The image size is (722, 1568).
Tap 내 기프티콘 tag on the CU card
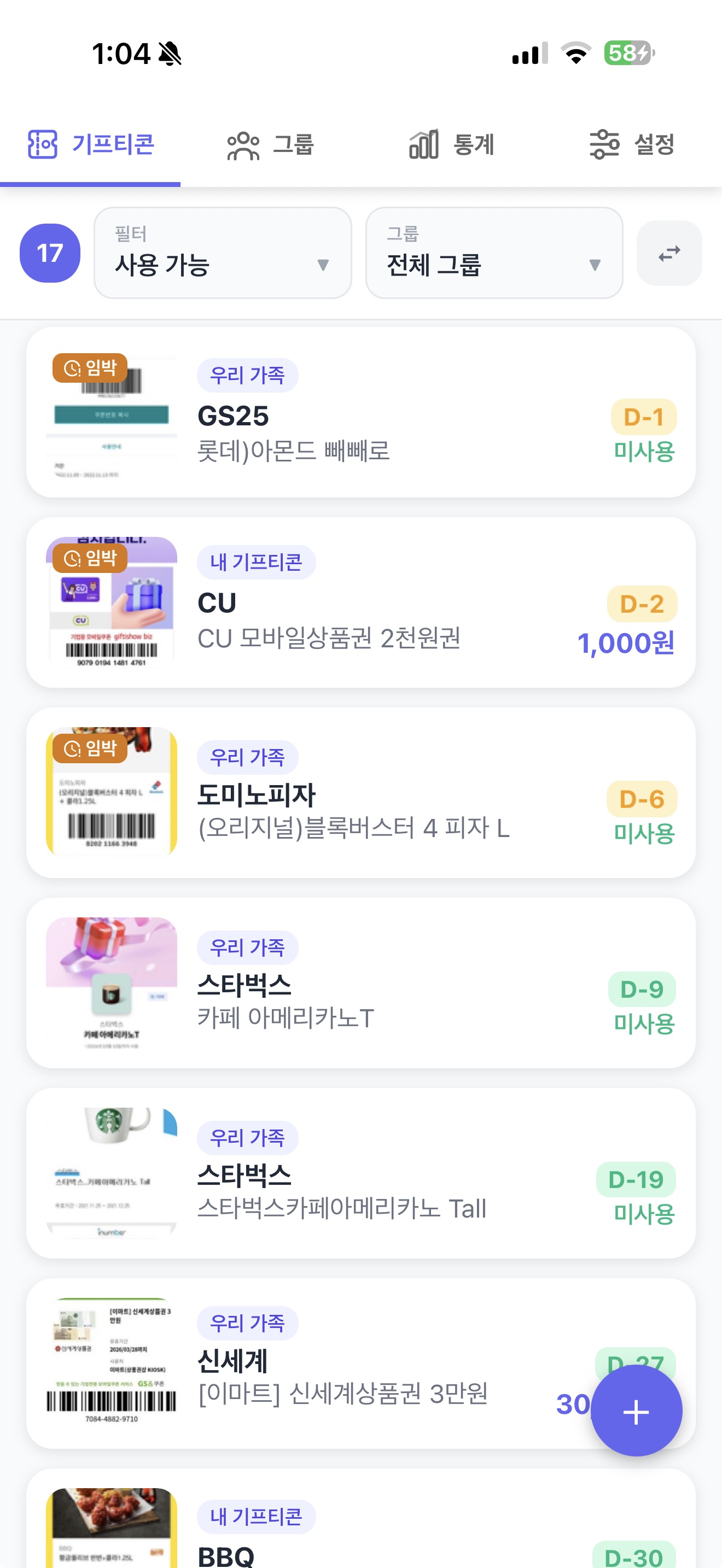pos(257,561)
